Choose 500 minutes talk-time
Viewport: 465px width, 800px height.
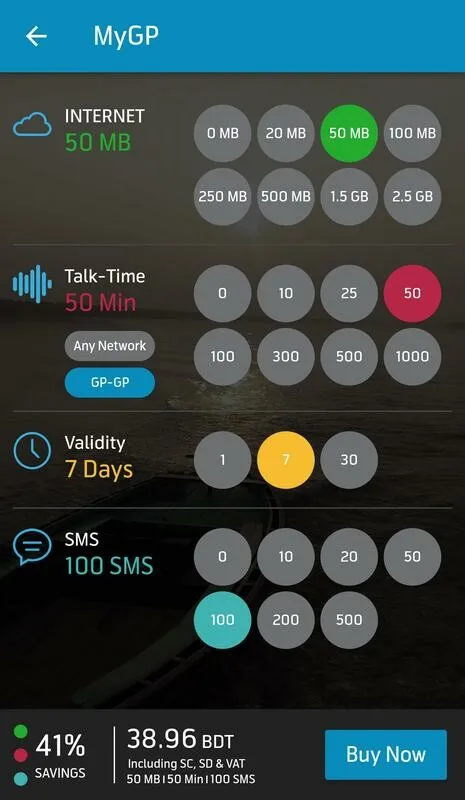pos(349,356)
